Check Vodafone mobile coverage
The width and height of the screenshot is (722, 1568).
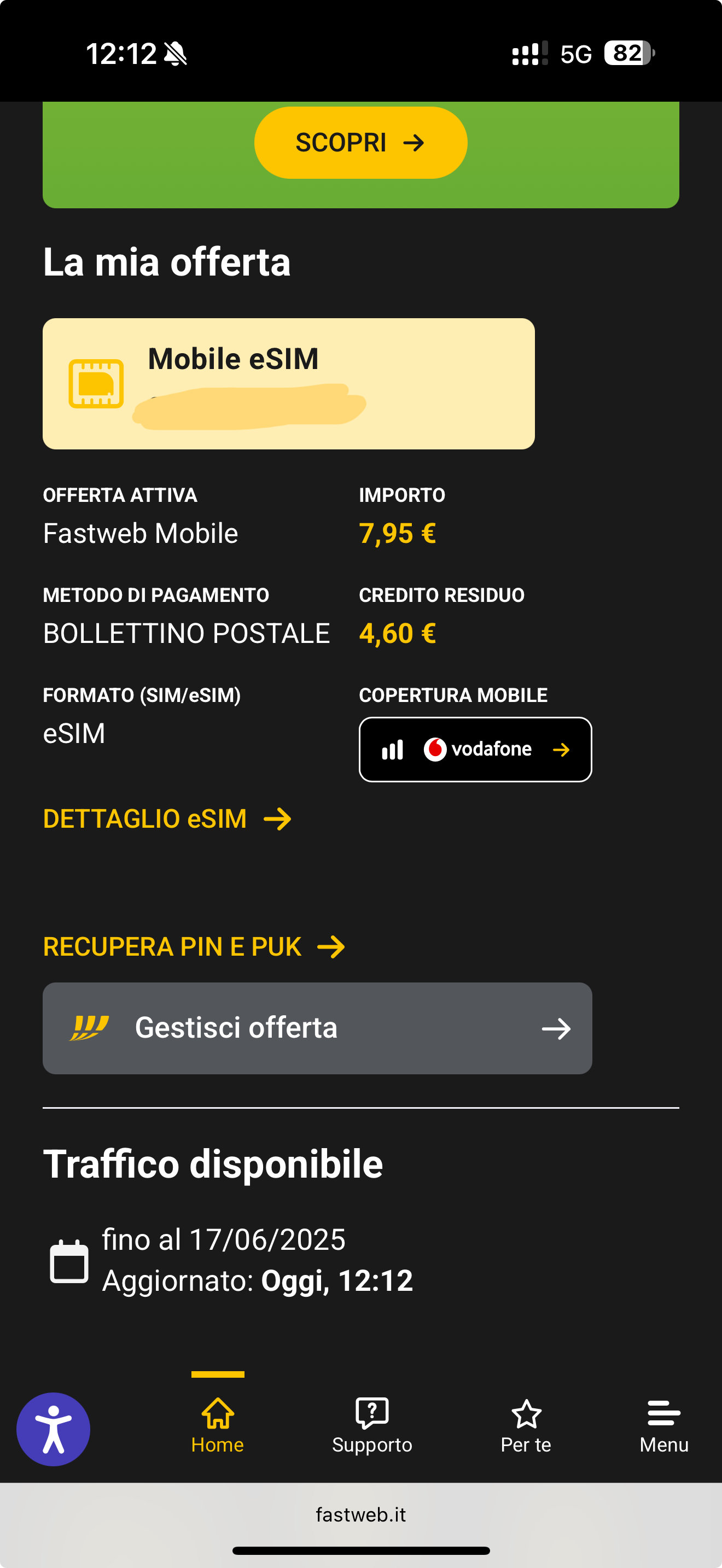pyautogui.click(x=475, y=748)
